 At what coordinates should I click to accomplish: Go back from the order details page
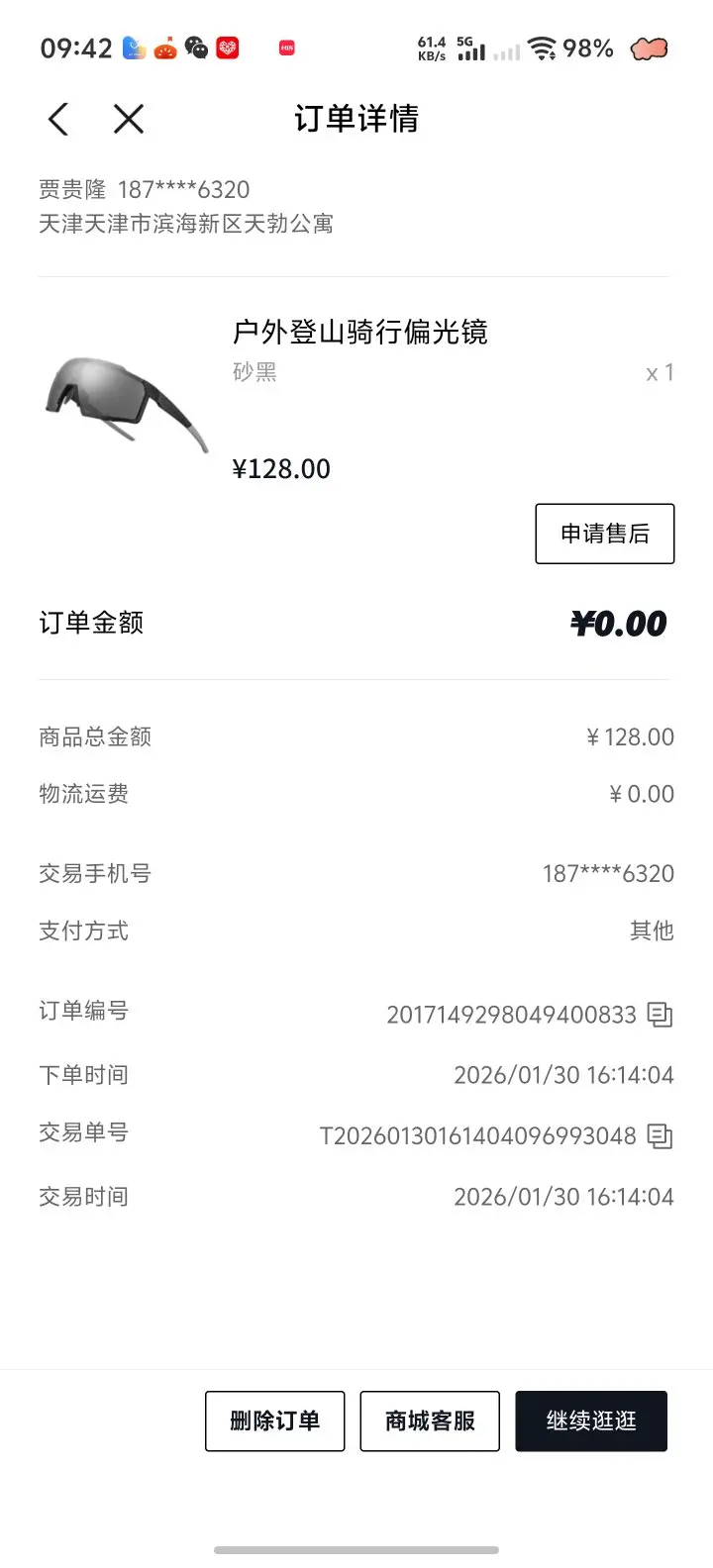click(58, 120)
